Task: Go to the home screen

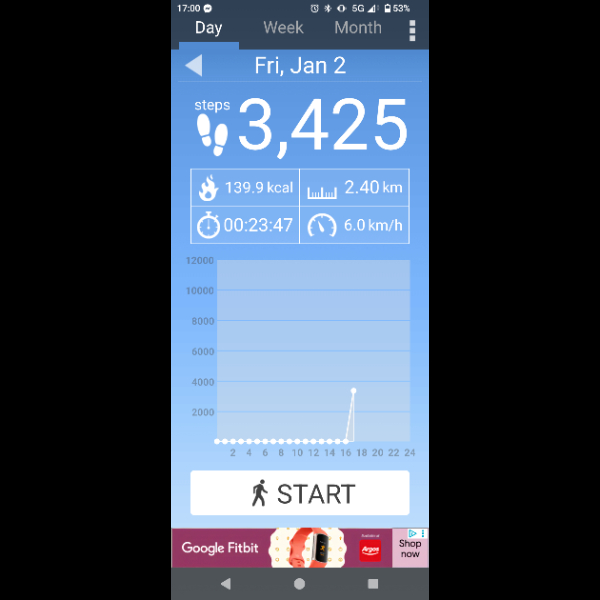Action: click(299, 584)
